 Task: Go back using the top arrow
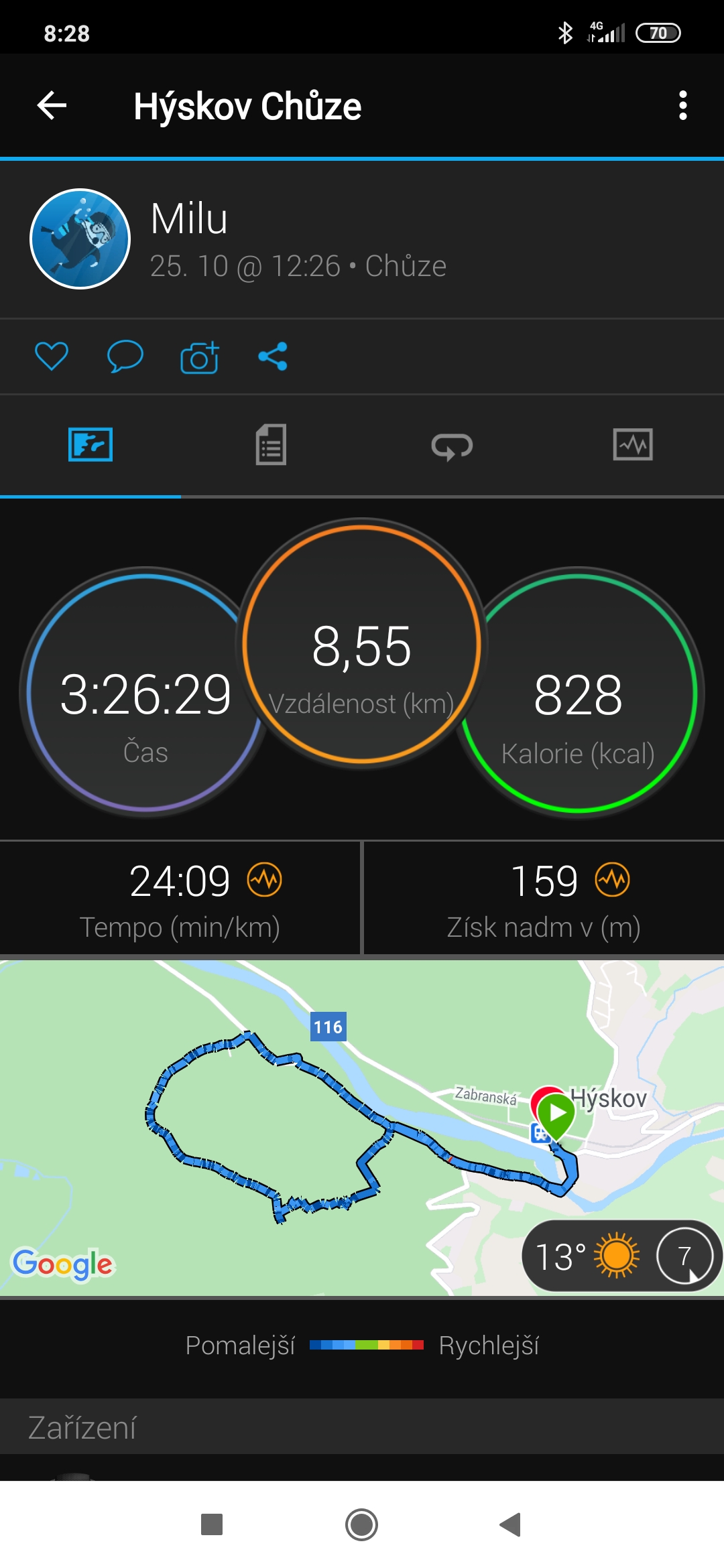(52, 105)
